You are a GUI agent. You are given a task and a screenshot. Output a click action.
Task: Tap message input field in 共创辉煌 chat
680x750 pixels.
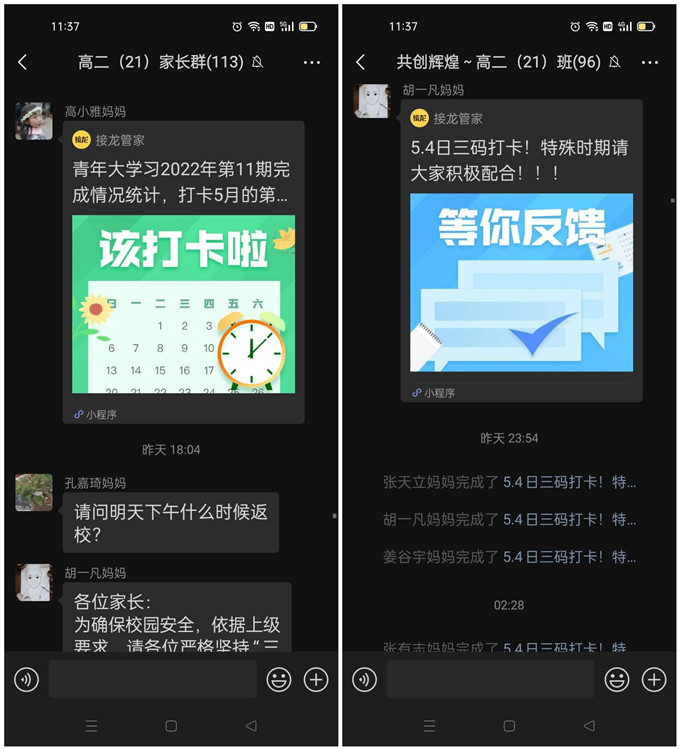click(490, 680)
